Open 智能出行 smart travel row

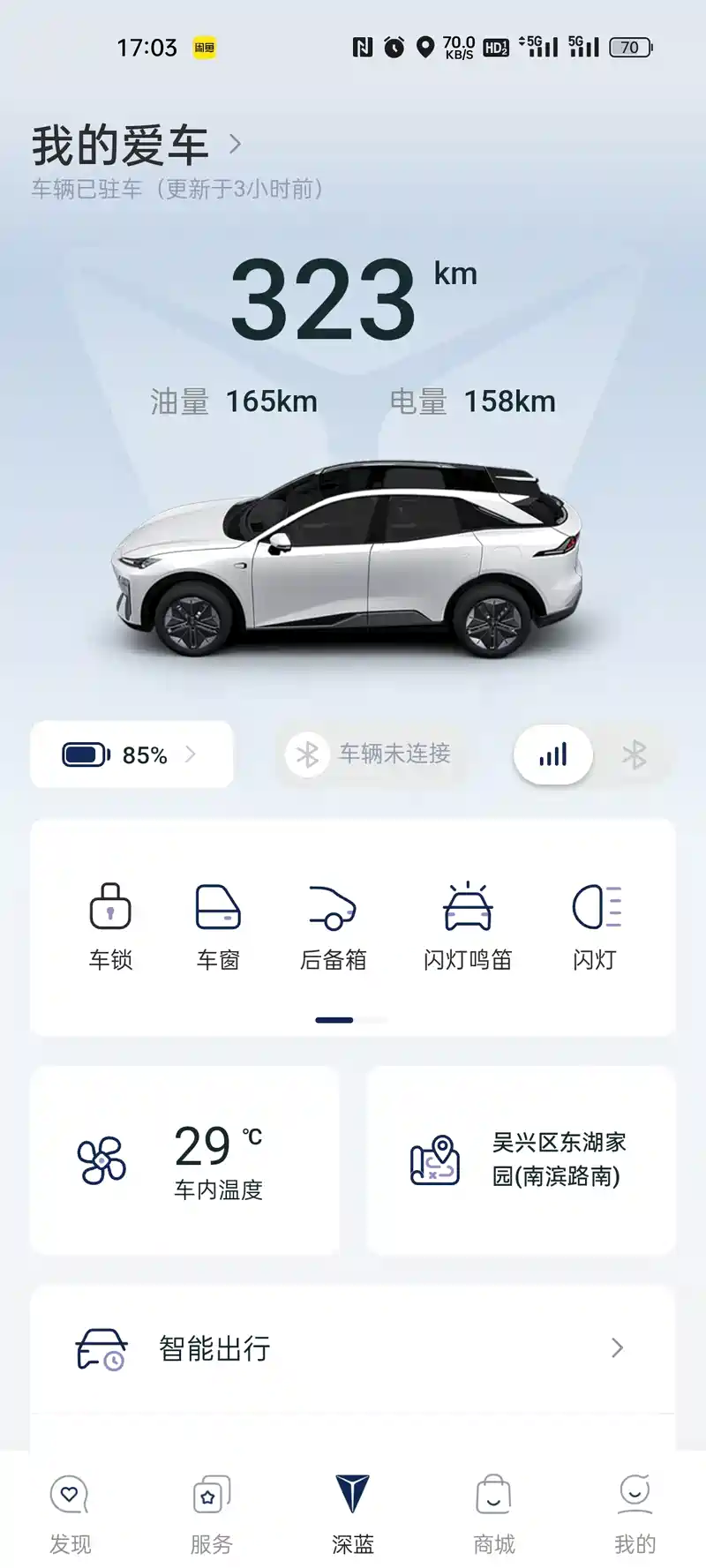[353, 1348]
